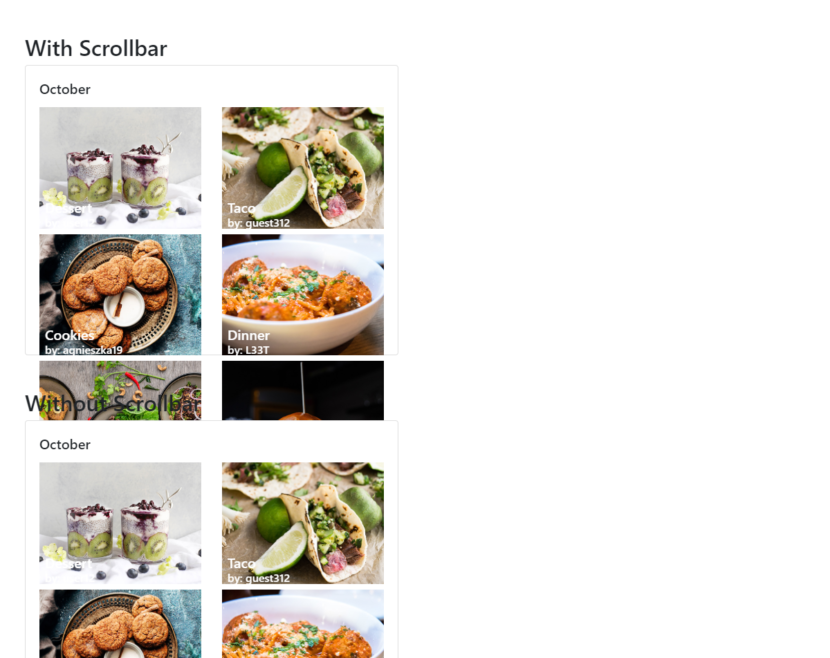The width and height of the screenshot is (830, 658).
Task: Open the Cookies card by agnieszka19
Action: click(x=120, y=294)
